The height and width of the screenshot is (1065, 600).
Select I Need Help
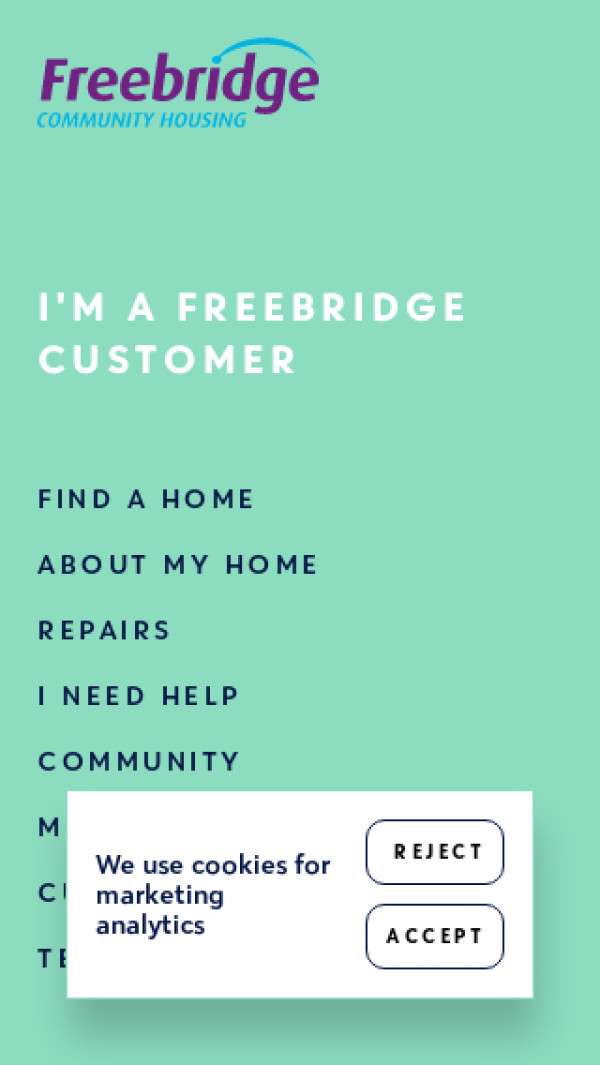[x=139, y=696]
